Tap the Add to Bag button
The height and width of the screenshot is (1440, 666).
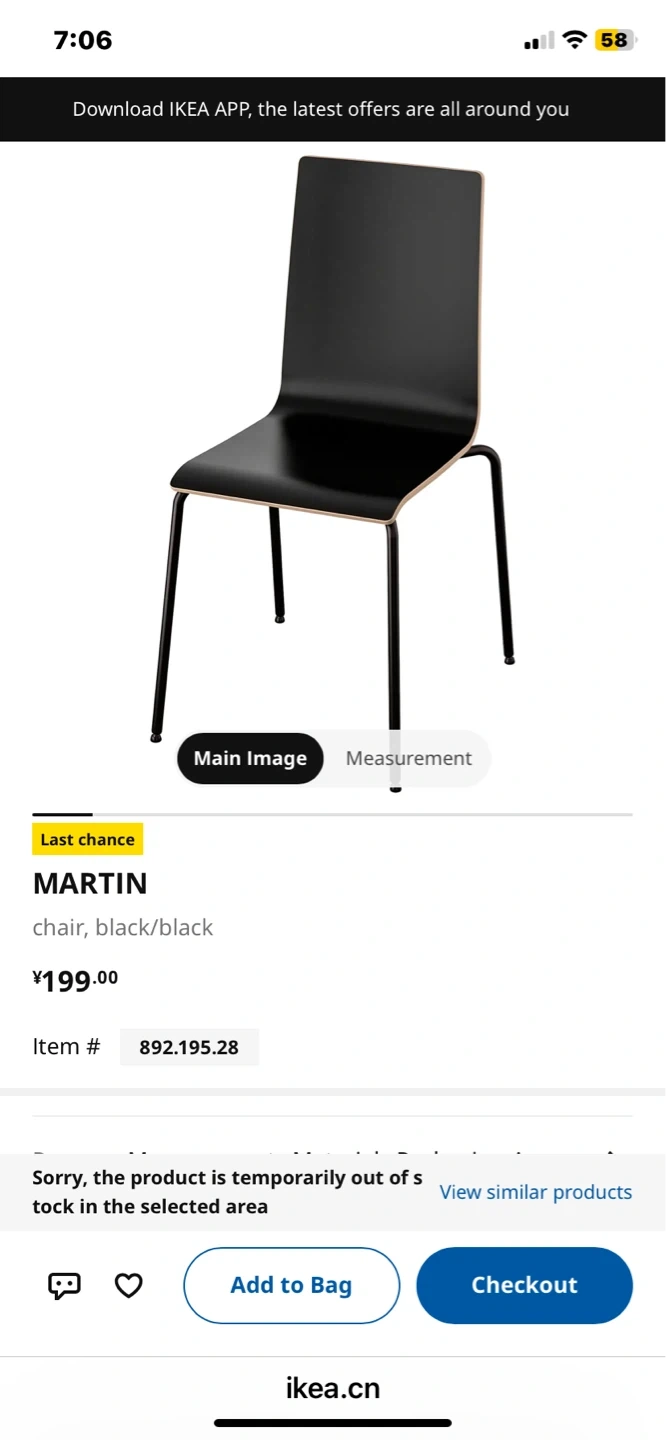[x=291, y=1285]
